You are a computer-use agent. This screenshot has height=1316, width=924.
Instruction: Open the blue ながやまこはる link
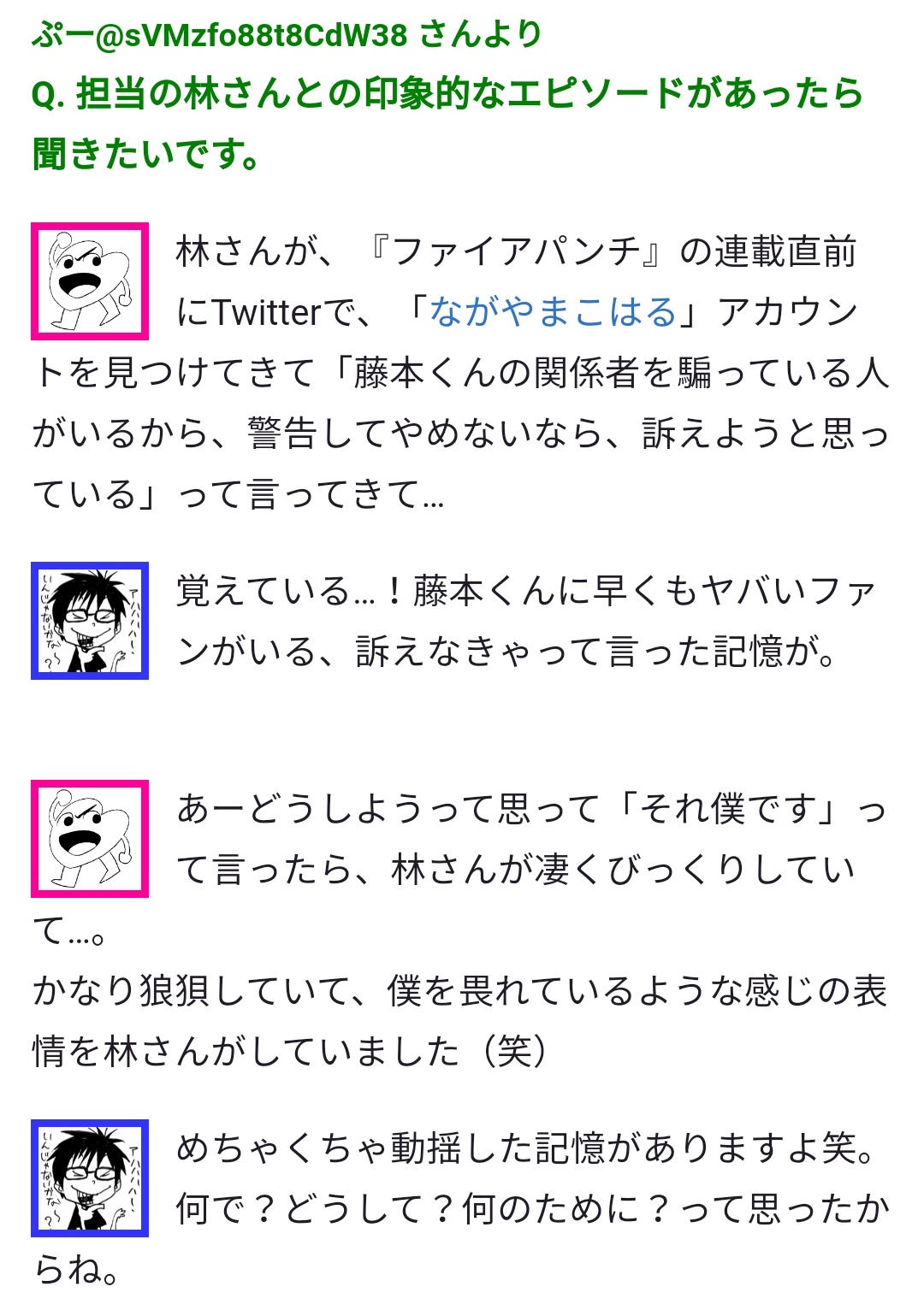(553, 312)
